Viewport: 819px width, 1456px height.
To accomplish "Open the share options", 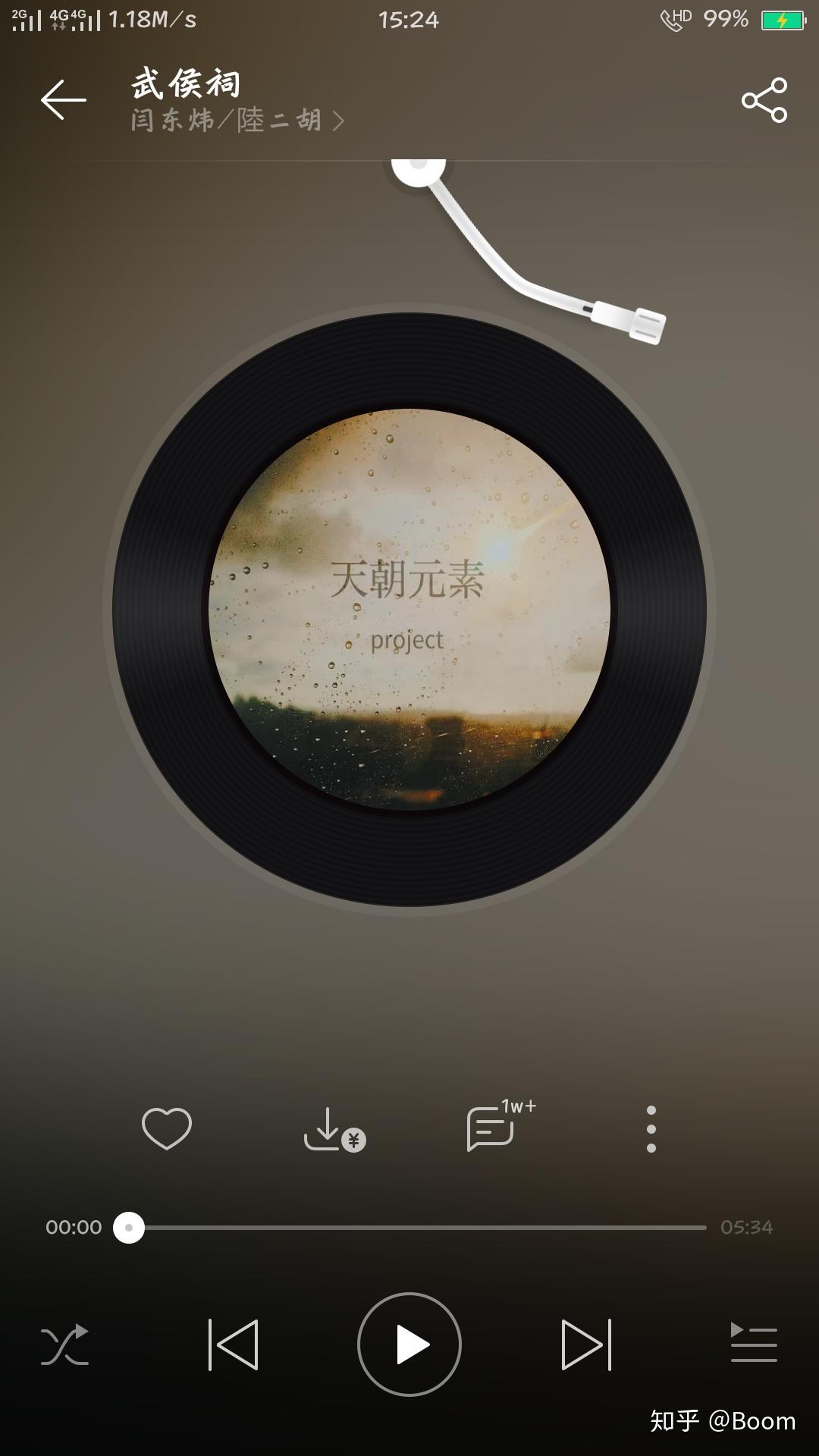I will click(766, 99).
